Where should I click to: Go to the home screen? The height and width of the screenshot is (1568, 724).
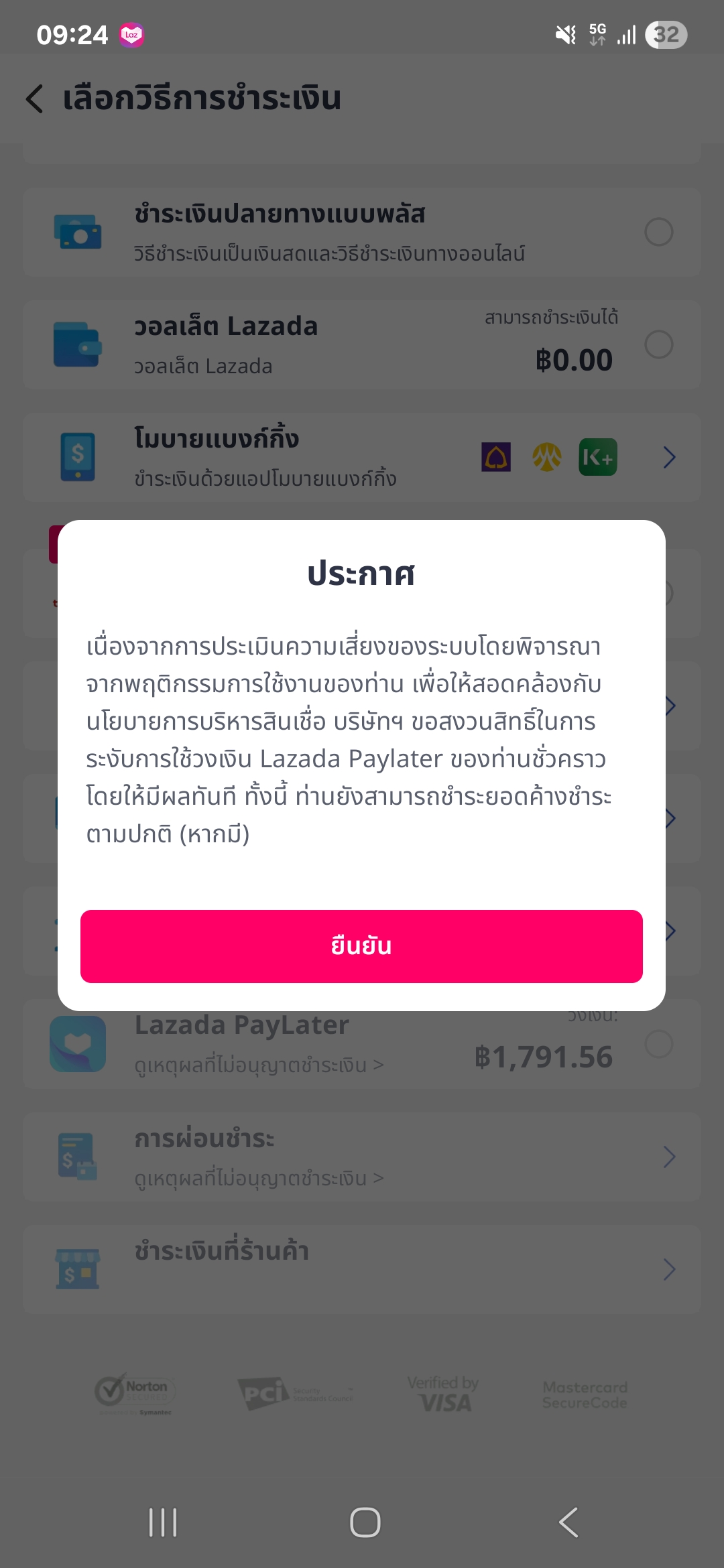click(365, 1522)
